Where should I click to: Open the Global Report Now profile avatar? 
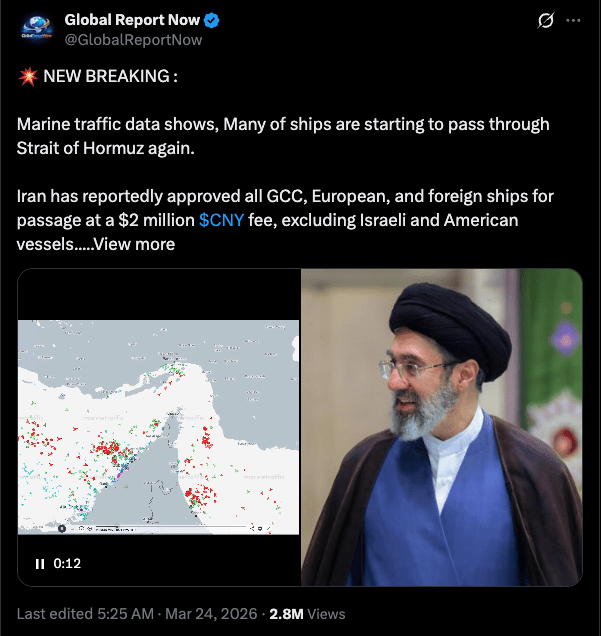(36, 29)
